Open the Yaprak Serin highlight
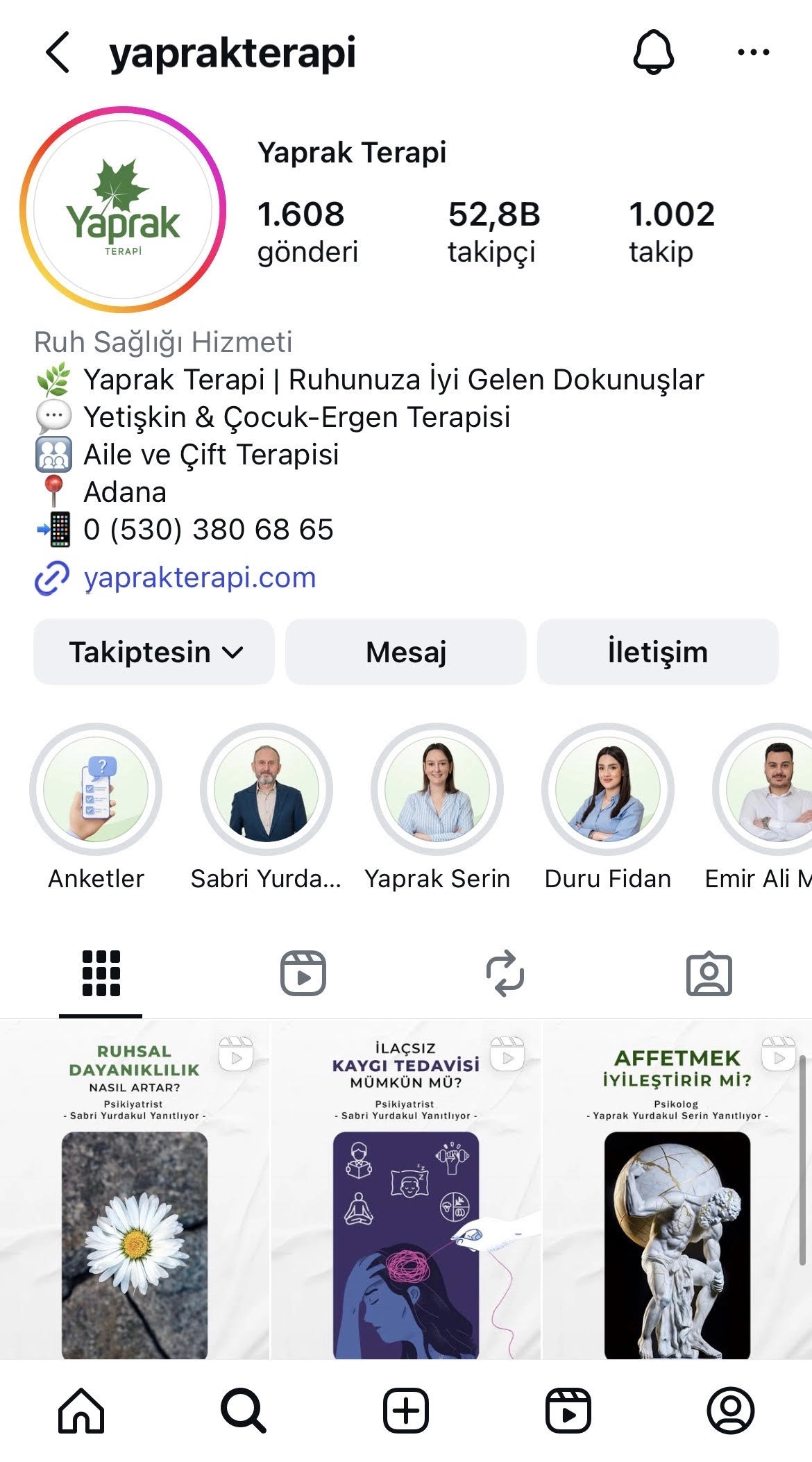This screenshot has height=1462, width=812. pyautogui.click(x=438, y=791)
